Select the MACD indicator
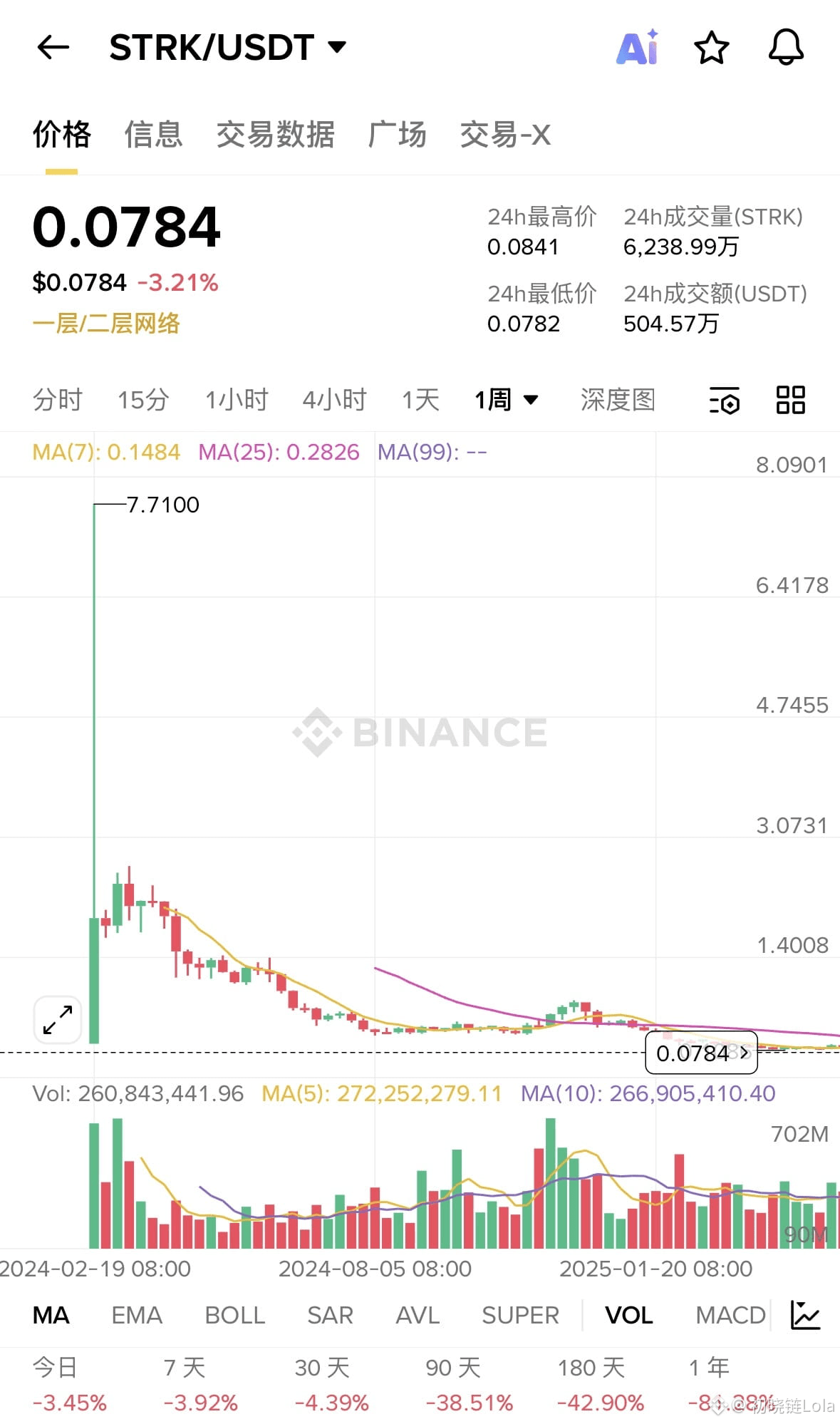840x1424 pixels. [x=730, y=1315]
